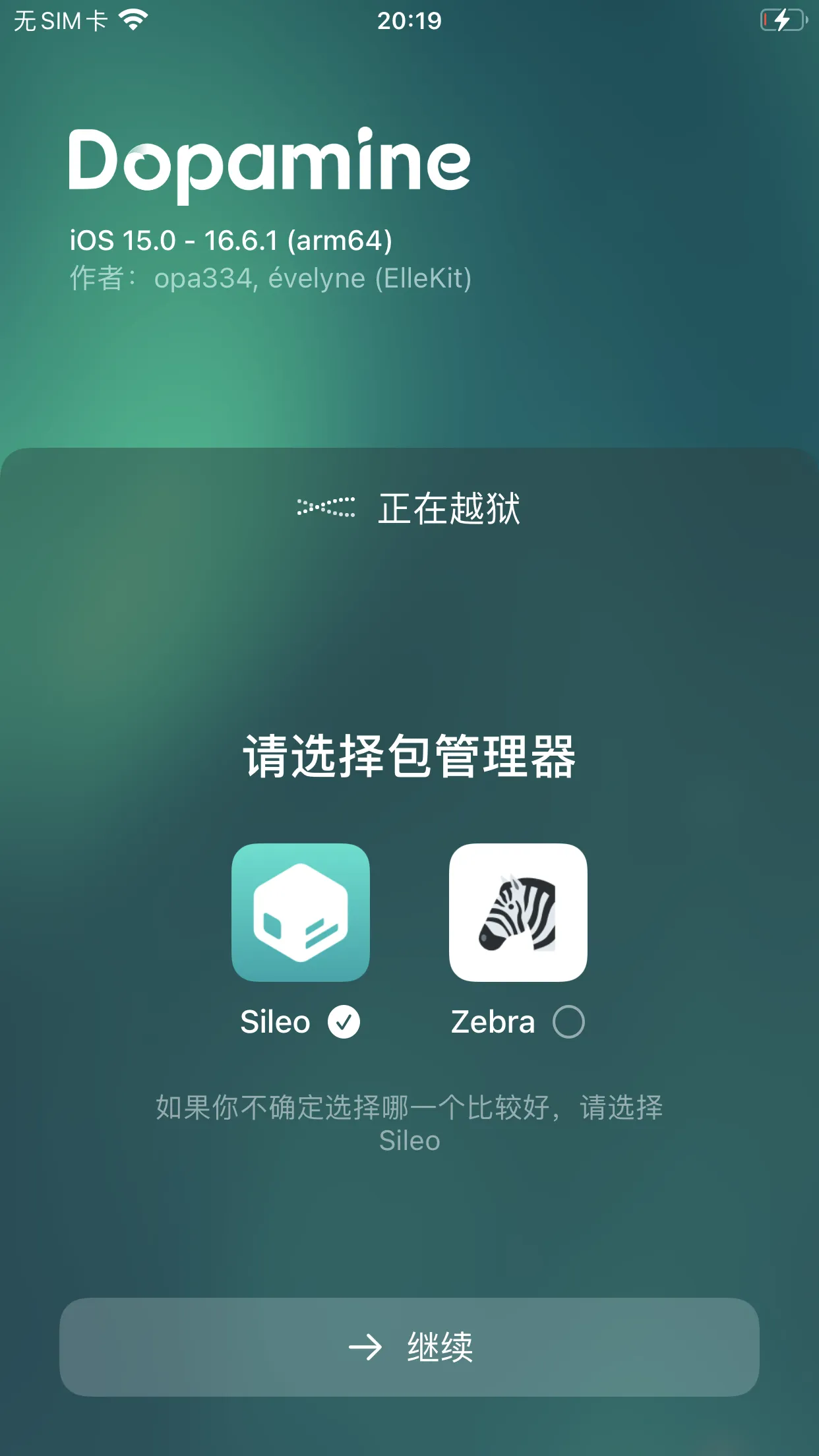Tick the Zebra radio button
The width and height of the screenshot is (819, 1456).
pos(568,1022)
